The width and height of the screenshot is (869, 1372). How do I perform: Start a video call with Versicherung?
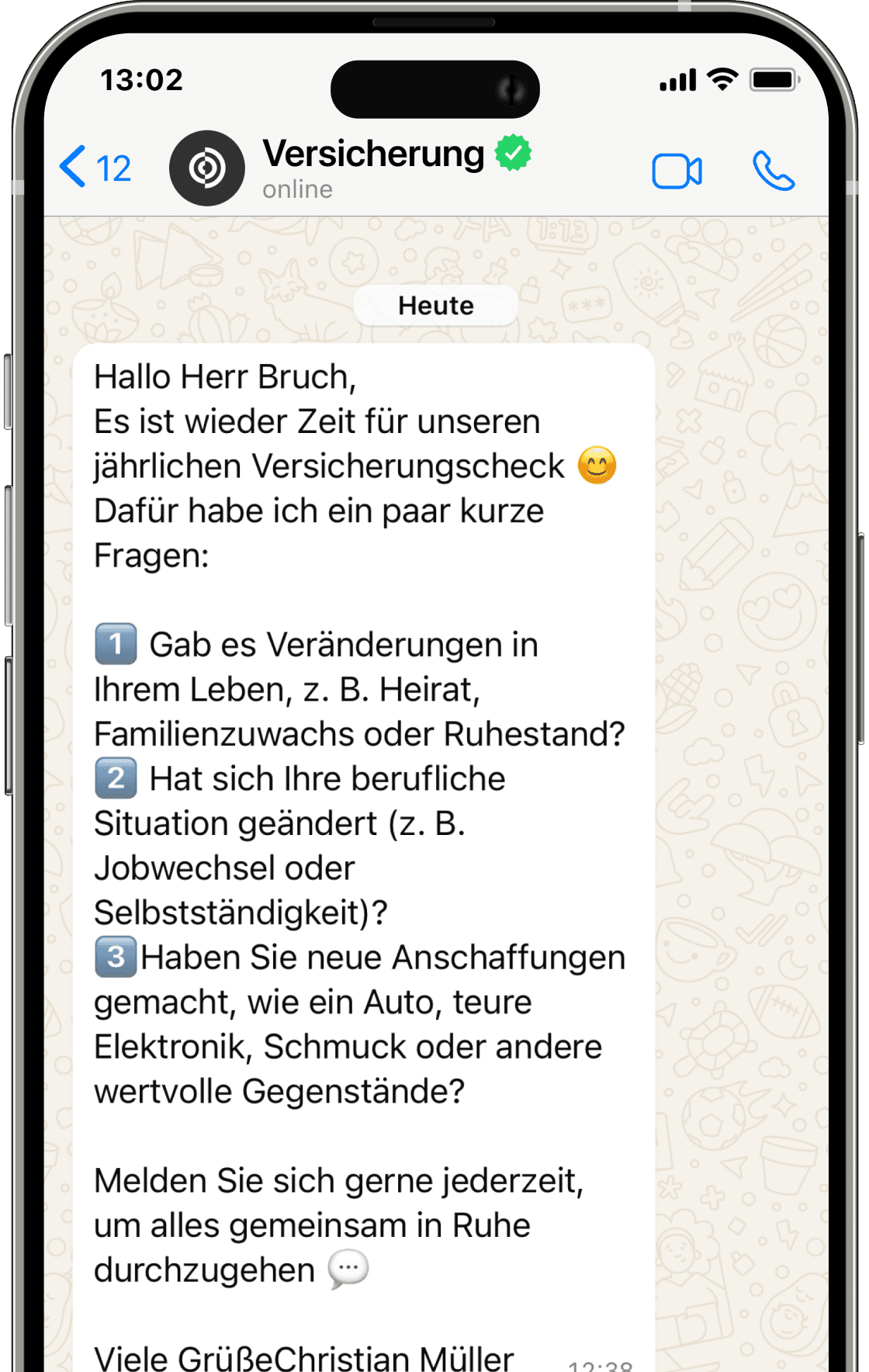click(677, 171)
